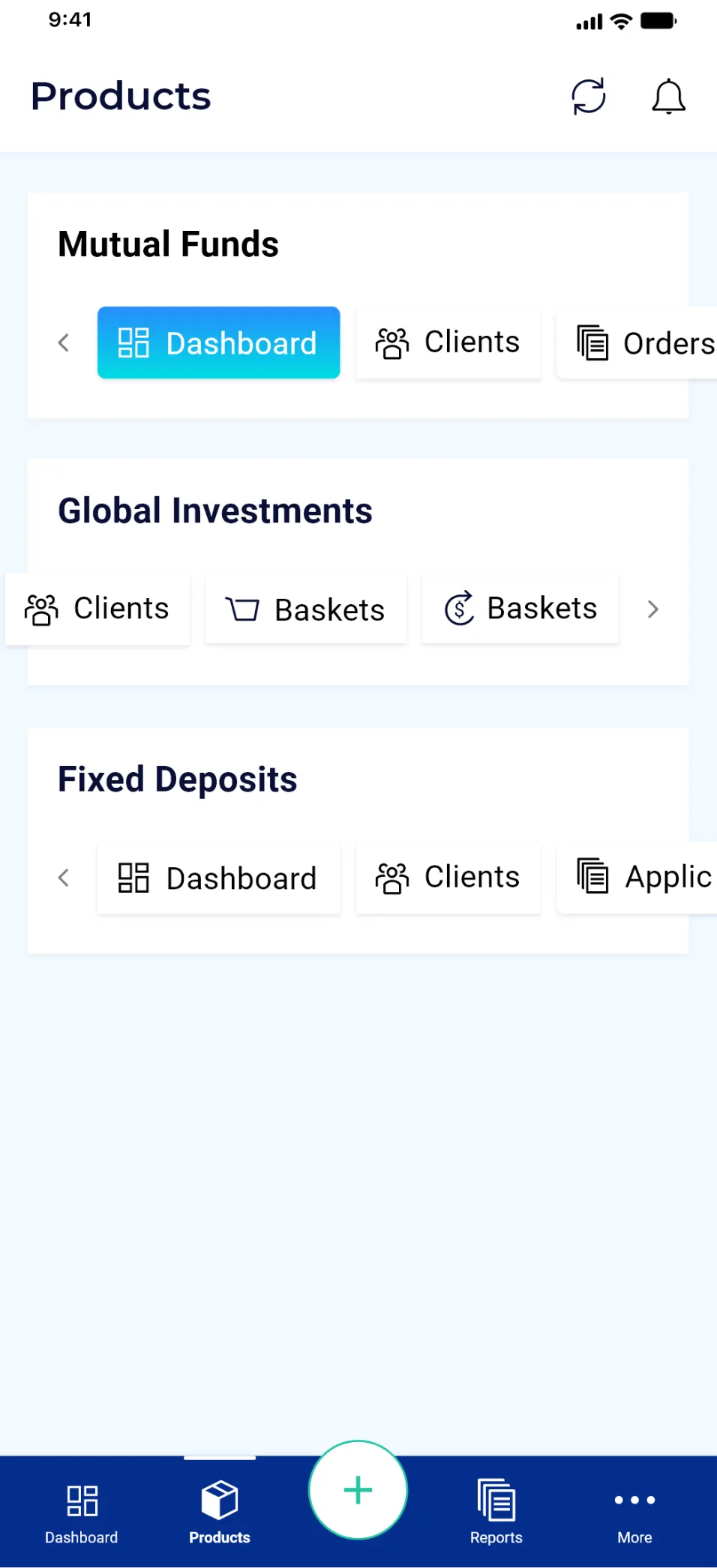Tap the left arrow in Fixed Deposits
717x1568 pixels.
point(64,878)
